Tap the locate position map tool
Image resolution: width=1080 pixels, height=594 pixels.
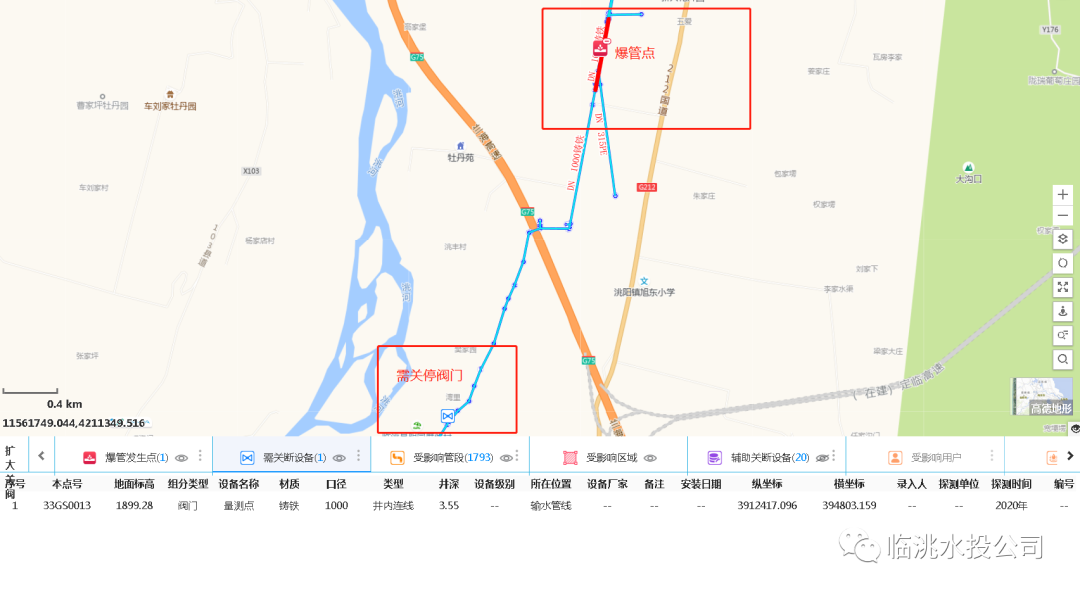click(1063, 311)
